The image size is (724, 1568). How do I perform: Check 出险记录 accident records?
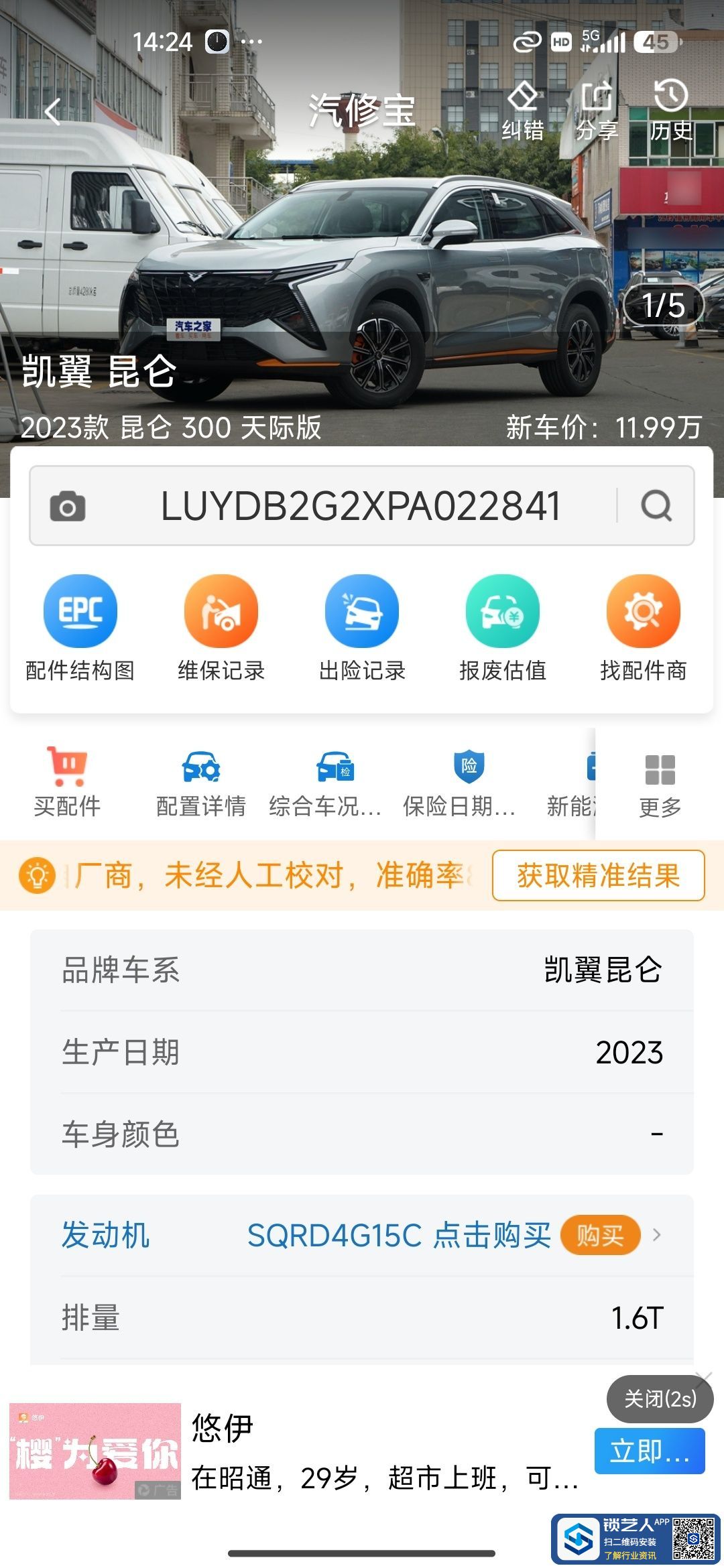362,628
